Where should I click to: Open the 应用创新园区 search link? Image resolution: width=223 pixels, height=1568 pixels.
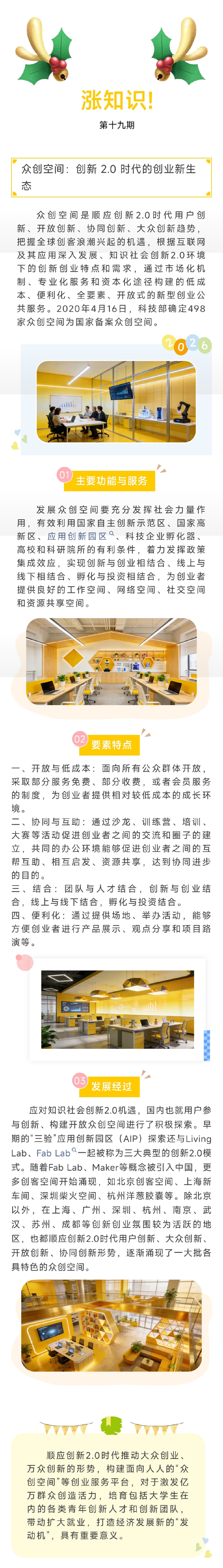(81, 536)
